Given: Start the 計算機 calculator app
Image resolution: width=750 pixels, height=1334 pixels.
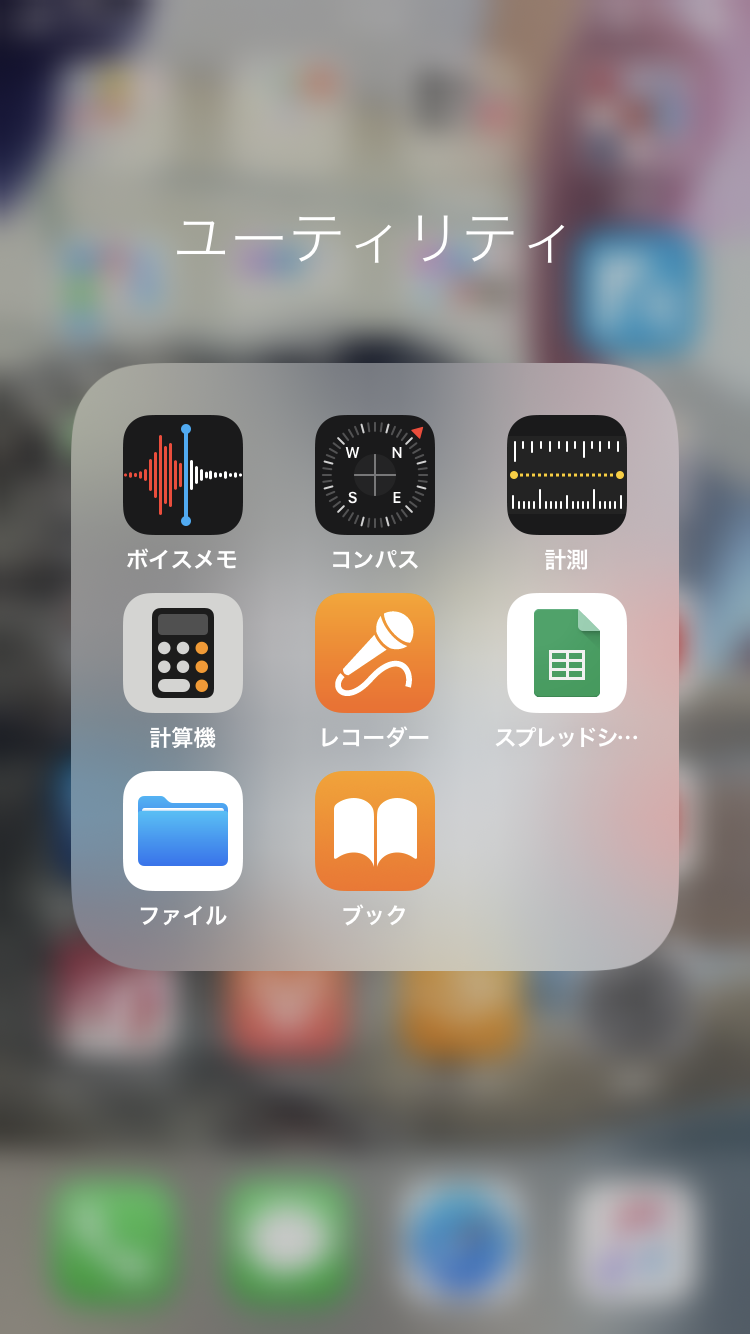Looking at the screenshot, I should coord(183,653).
